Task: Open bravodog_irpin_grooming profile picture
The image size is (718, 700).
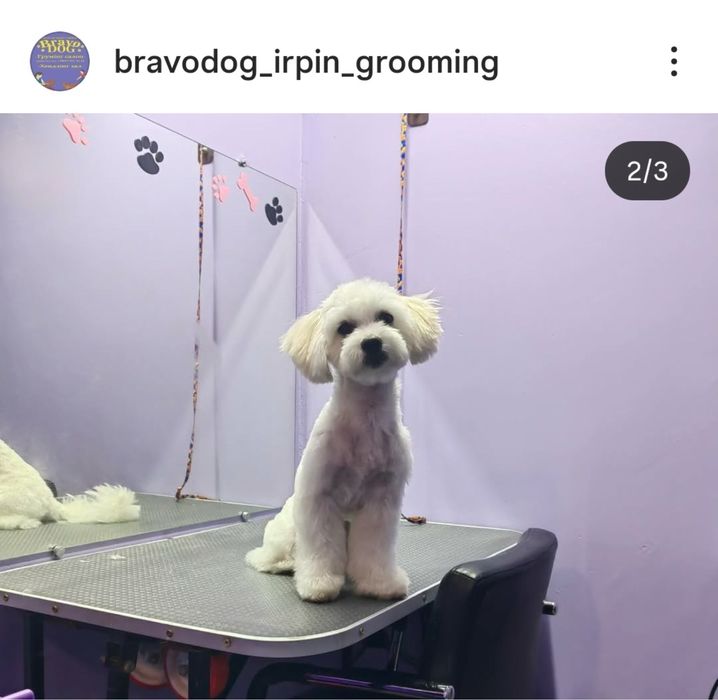Action: [59, 61]
